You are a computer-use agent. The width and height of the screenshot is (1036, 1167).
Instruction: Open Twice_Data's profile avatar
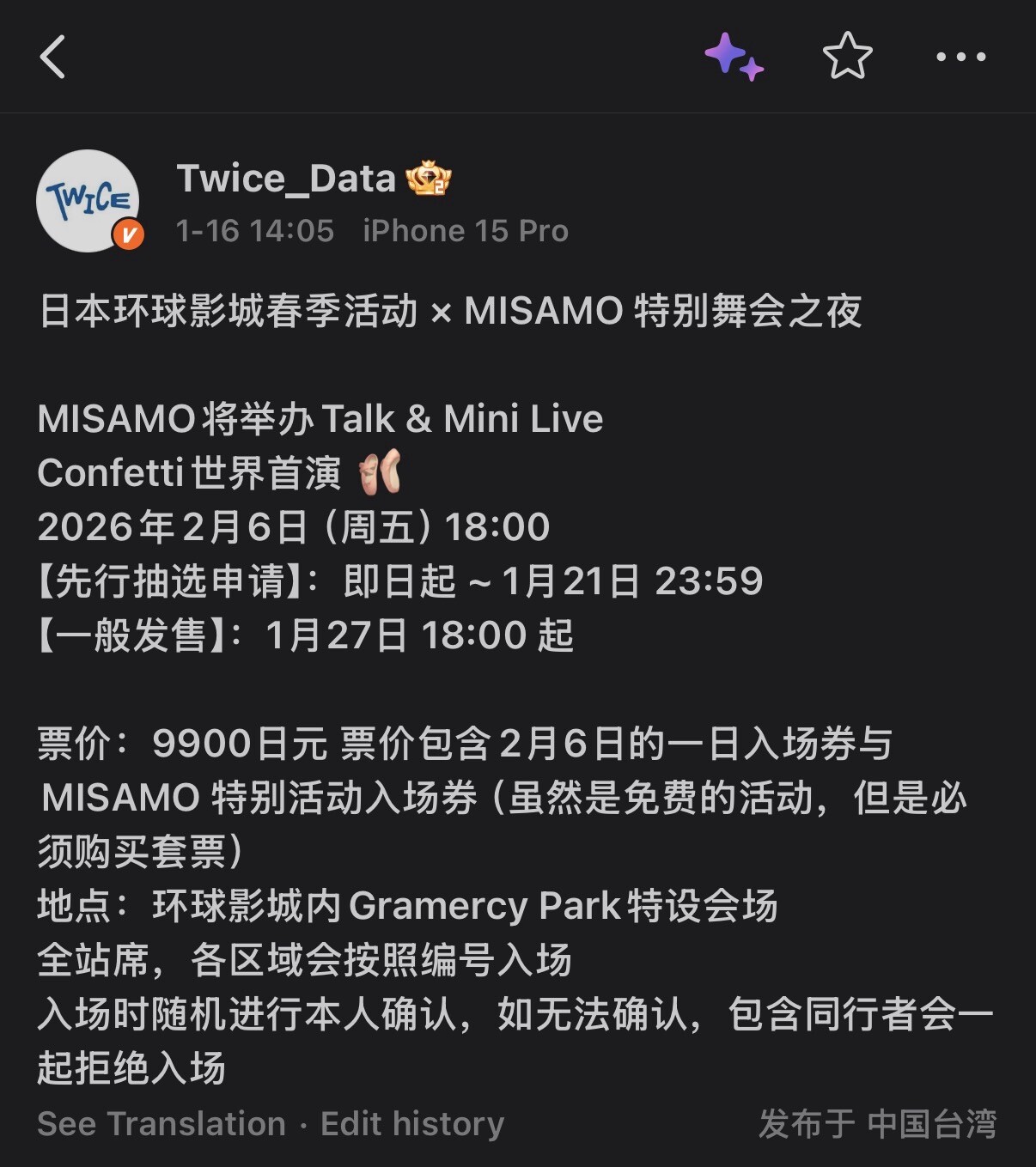coord(88,201)
